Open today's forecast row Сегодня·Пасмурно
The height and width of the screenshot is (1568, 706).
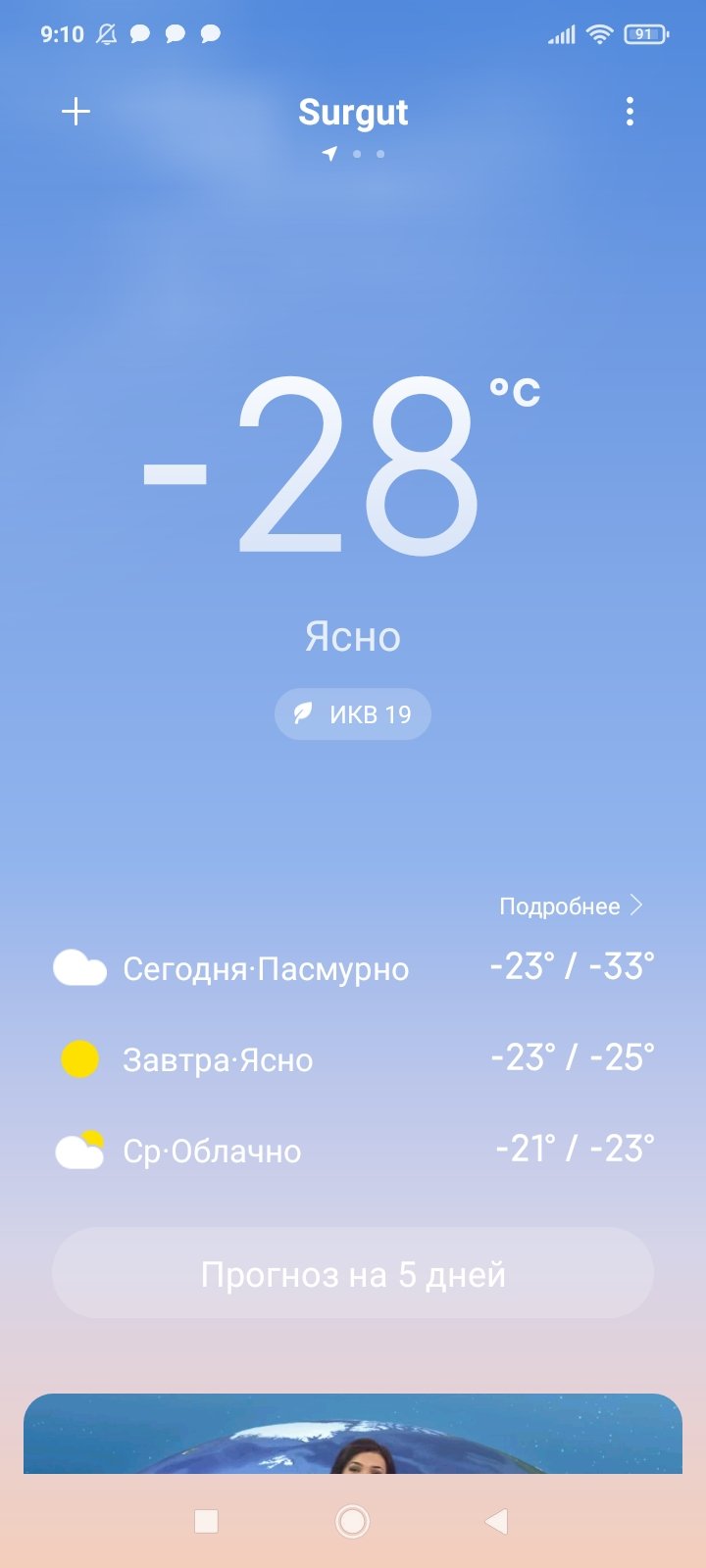tap(353, 968)
